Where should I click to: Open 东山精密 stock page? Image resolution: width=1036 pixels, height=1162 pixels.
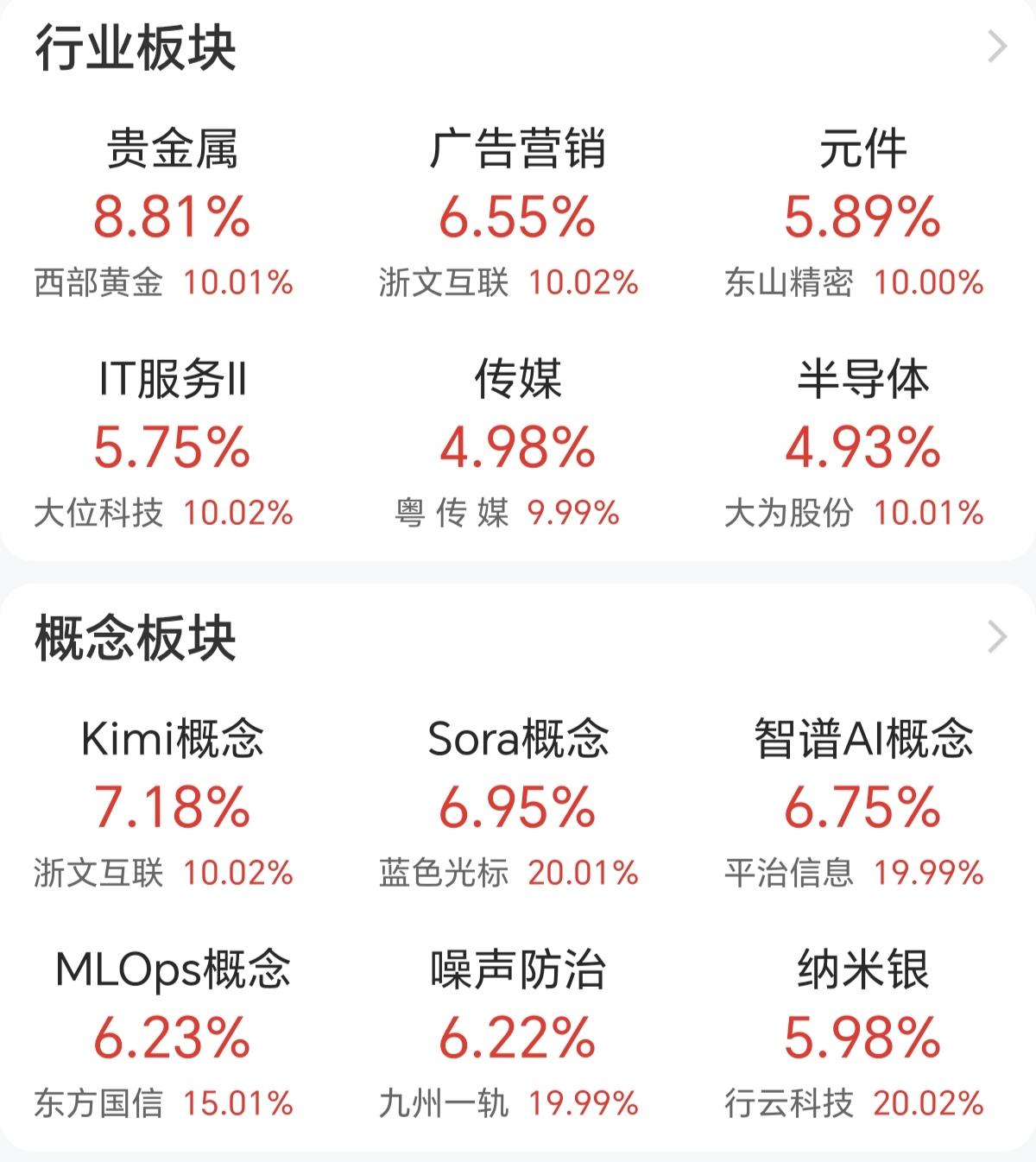[792, 281]
